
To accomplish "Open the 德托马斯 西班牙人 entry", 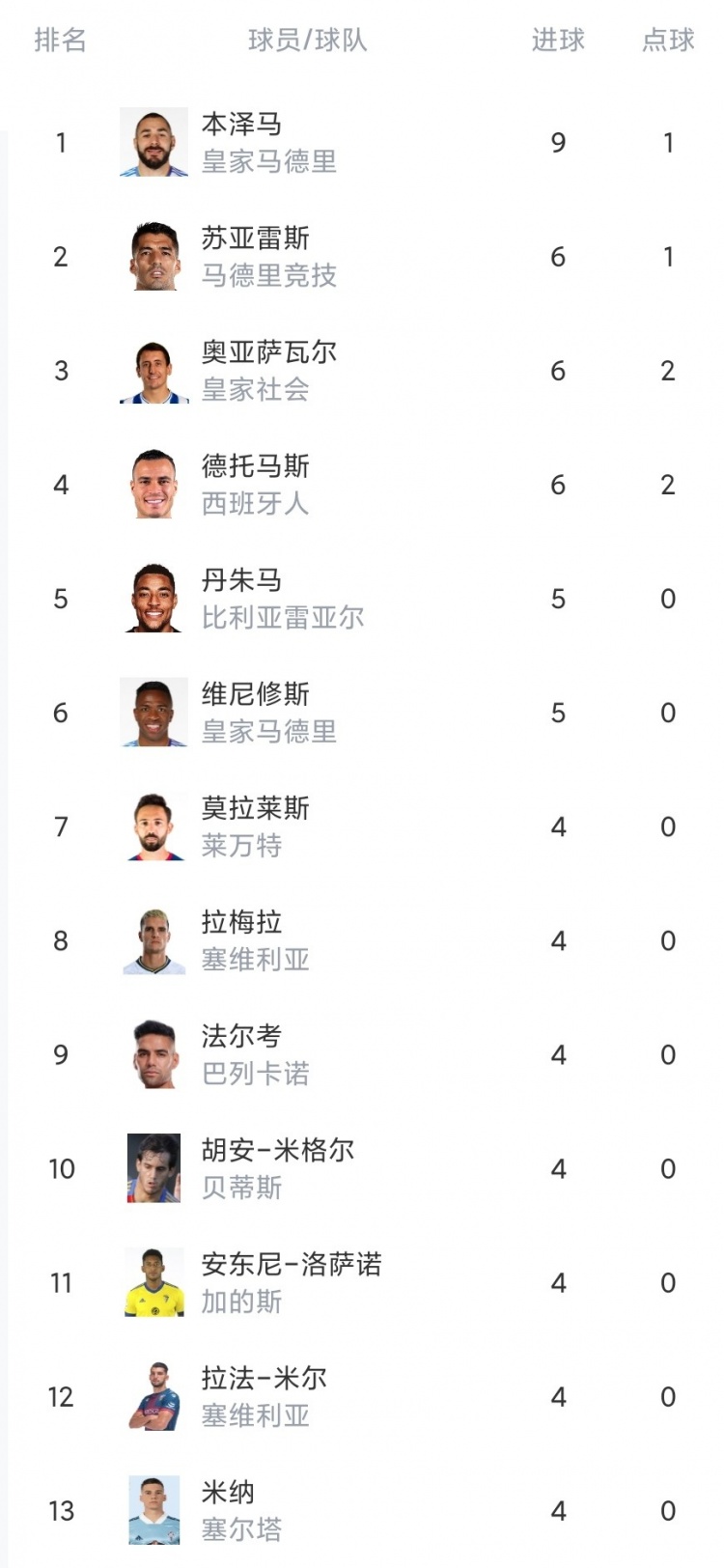I will pos(362,485).
